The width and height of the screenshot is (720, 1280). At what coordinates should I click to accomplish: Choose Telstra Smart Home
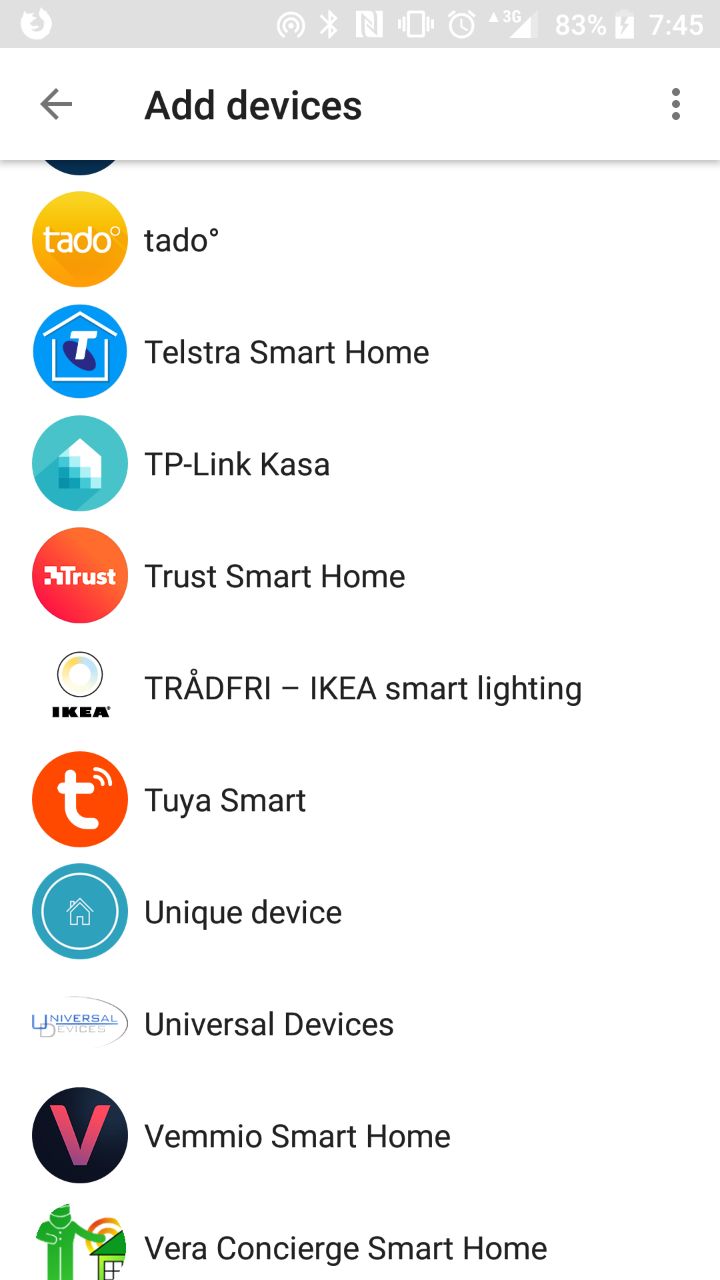360,352
